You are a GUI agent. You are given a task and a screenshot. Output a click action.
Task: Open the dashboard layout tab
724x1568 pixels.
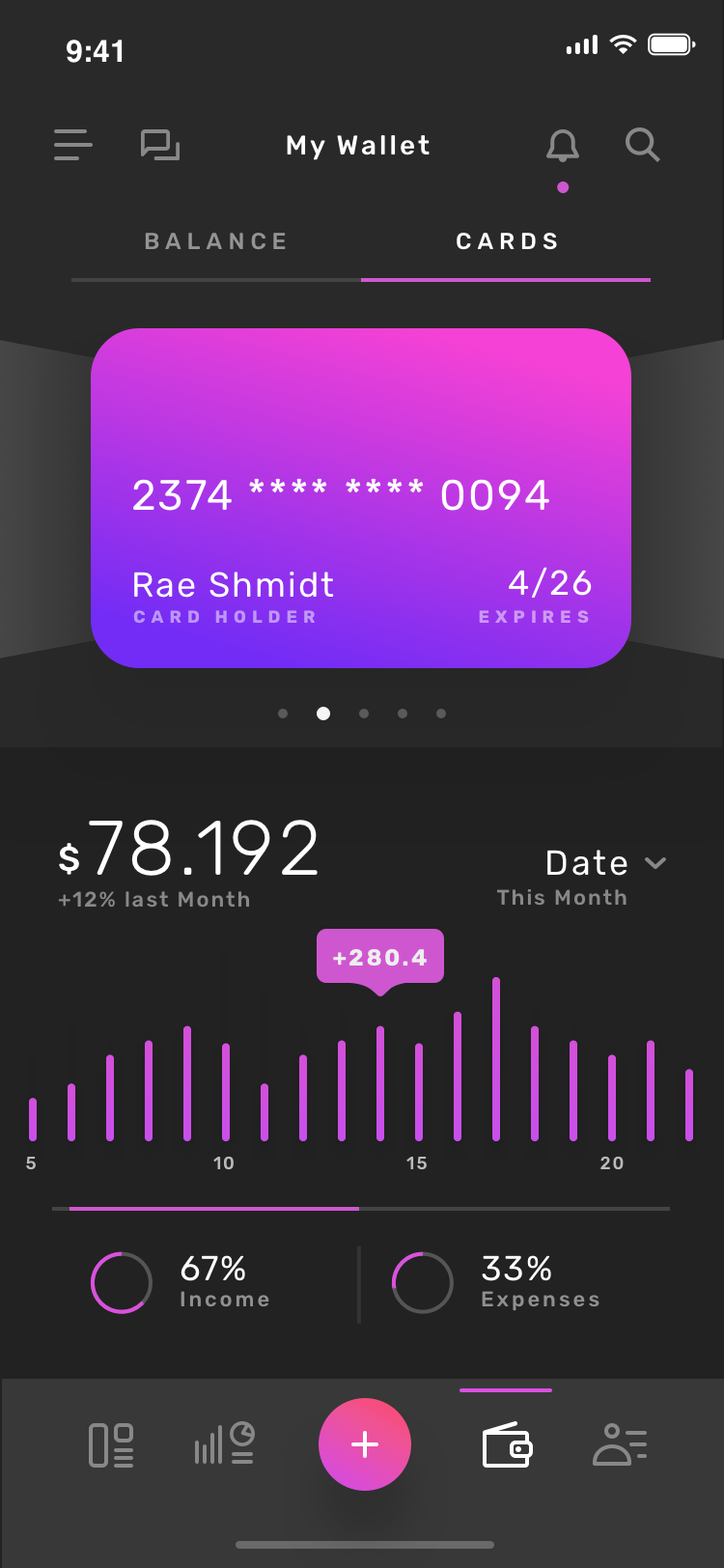tap(111, 1445)
